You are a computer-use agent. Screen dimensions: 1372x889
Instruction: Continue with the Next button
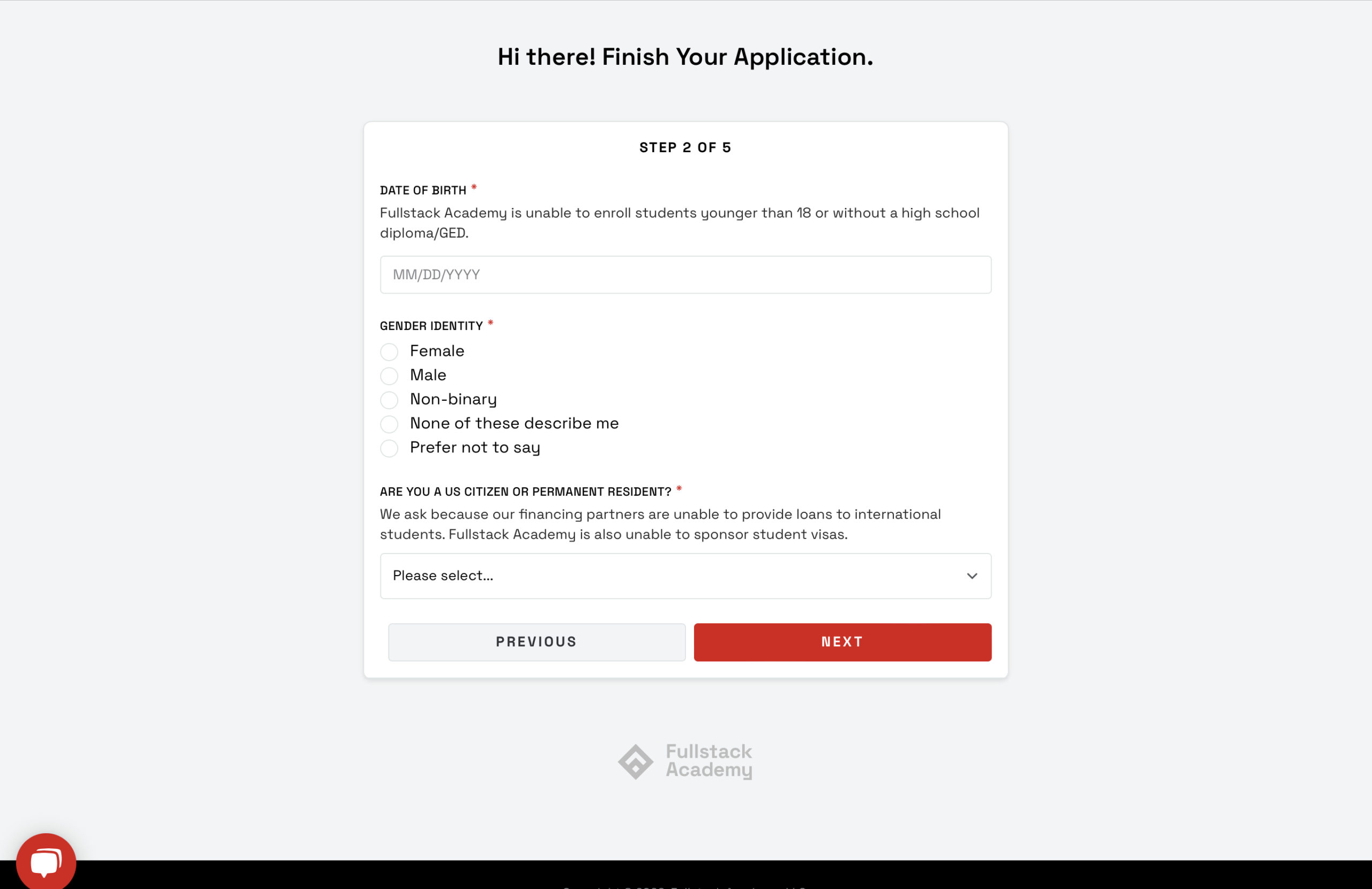[x=841, y=641]
